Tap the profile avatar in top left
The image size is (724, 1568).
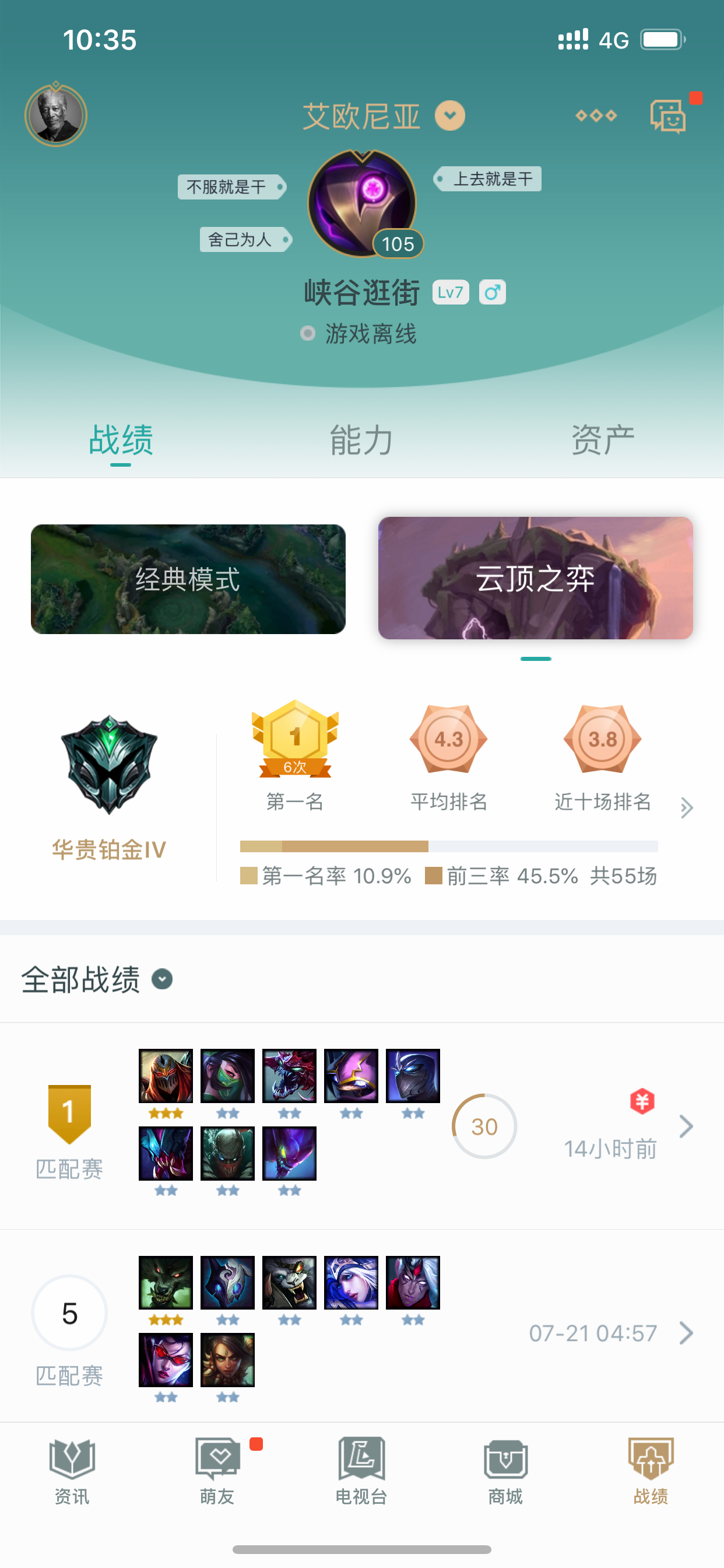tap(55, 115)
